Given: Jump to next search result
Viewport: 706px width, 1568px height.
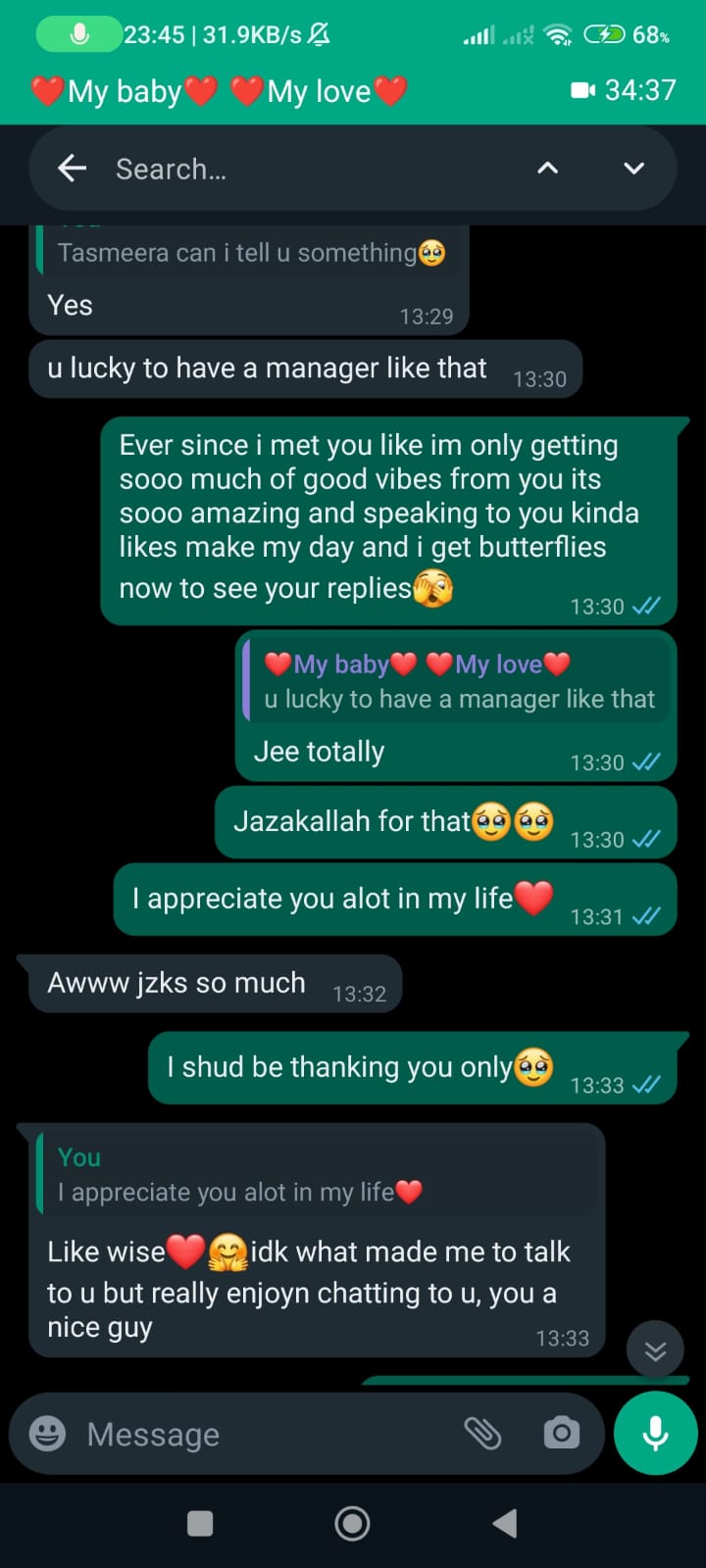Looking at the screenshot, I should click(x=634, y=169).
